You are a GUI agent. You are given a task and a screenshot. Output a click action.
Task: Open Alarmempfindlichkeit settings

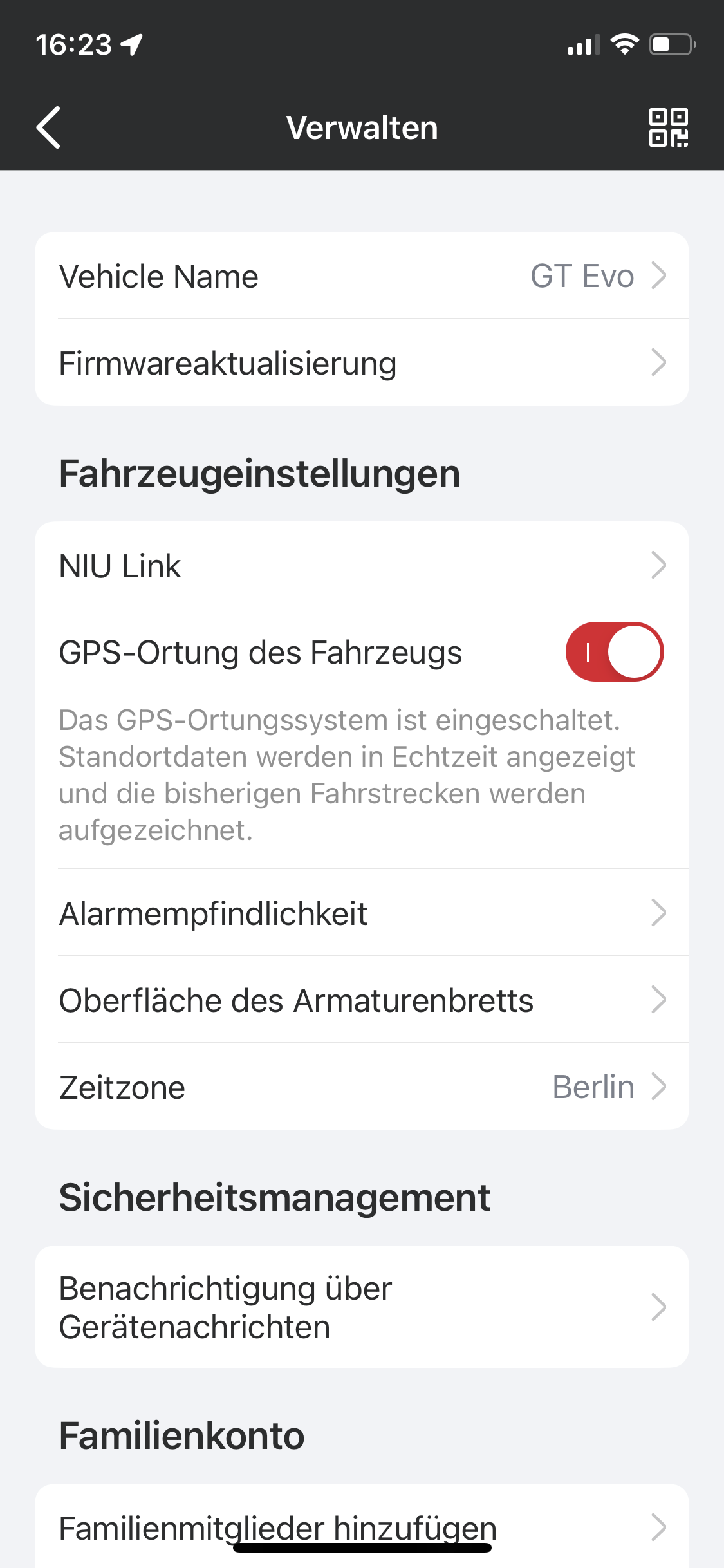[362, 913]
